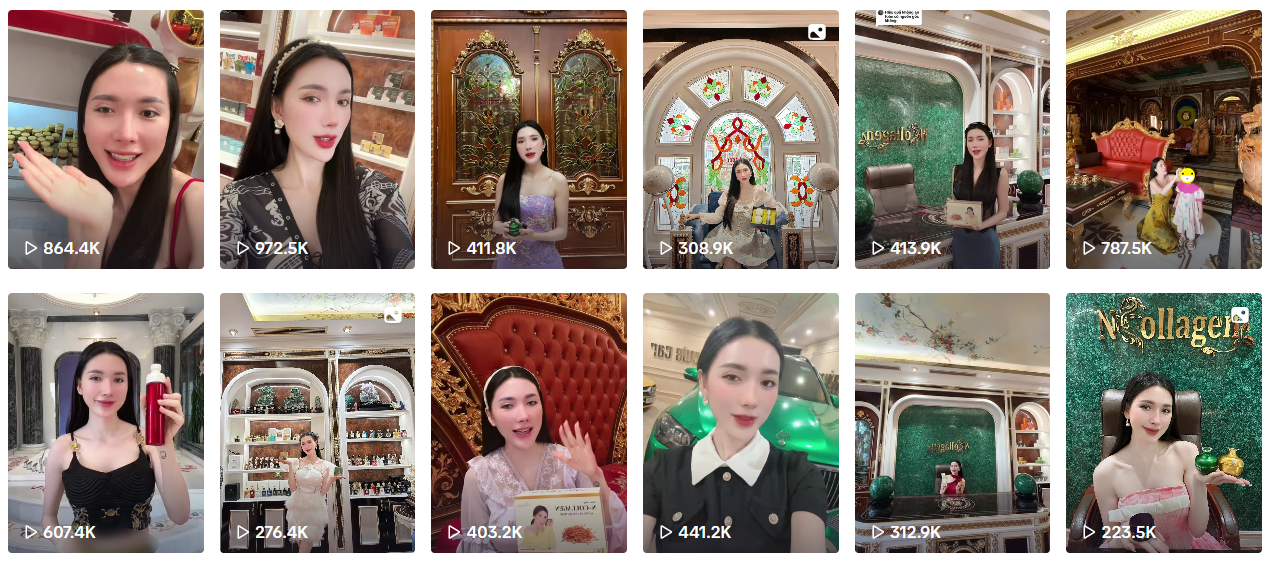Open the video with 413.9K views
1271x564 pixels.
[952, 140]
